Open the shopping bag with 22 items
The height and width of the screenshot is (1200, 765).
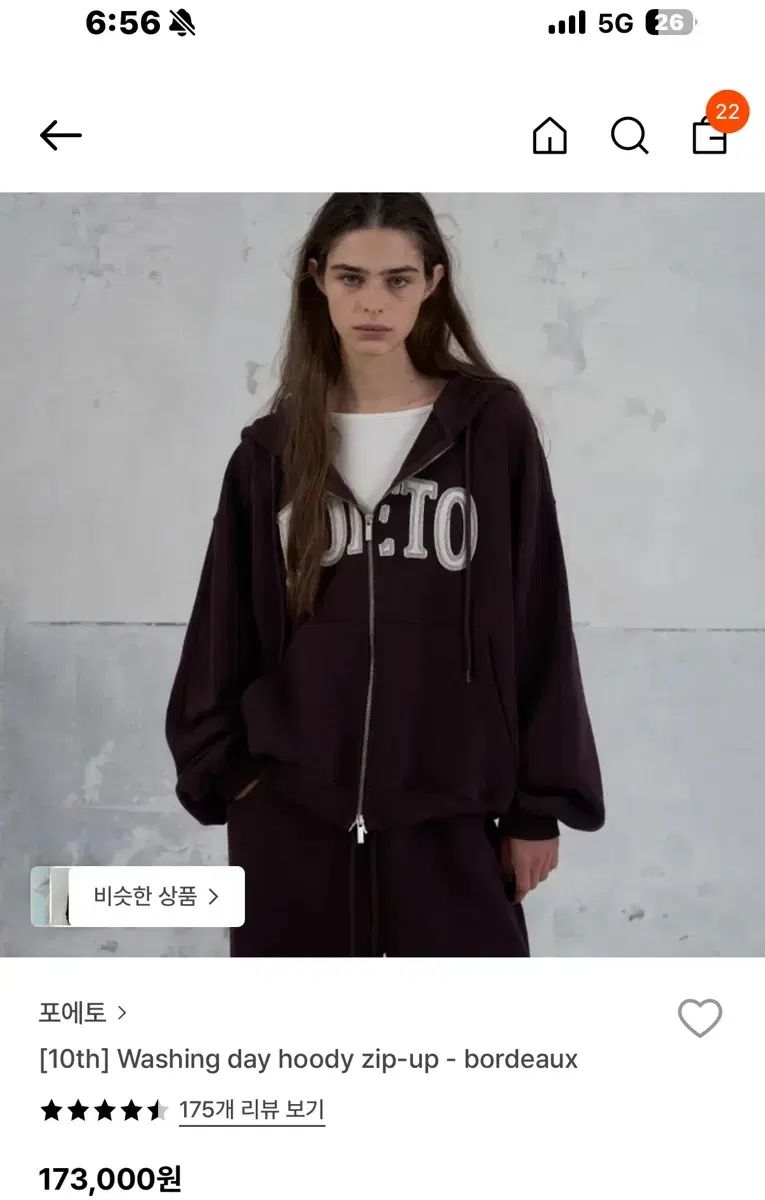point(710,135)
